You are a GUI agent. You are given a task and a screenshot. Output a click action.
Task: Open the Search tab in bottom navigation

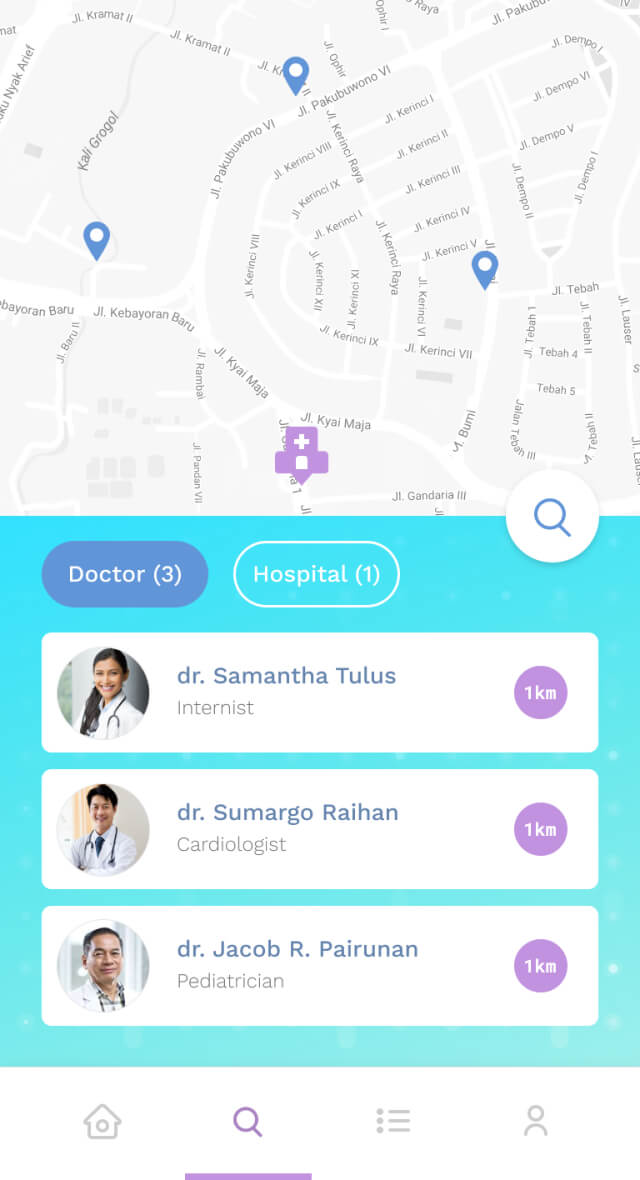point(247,1121)
